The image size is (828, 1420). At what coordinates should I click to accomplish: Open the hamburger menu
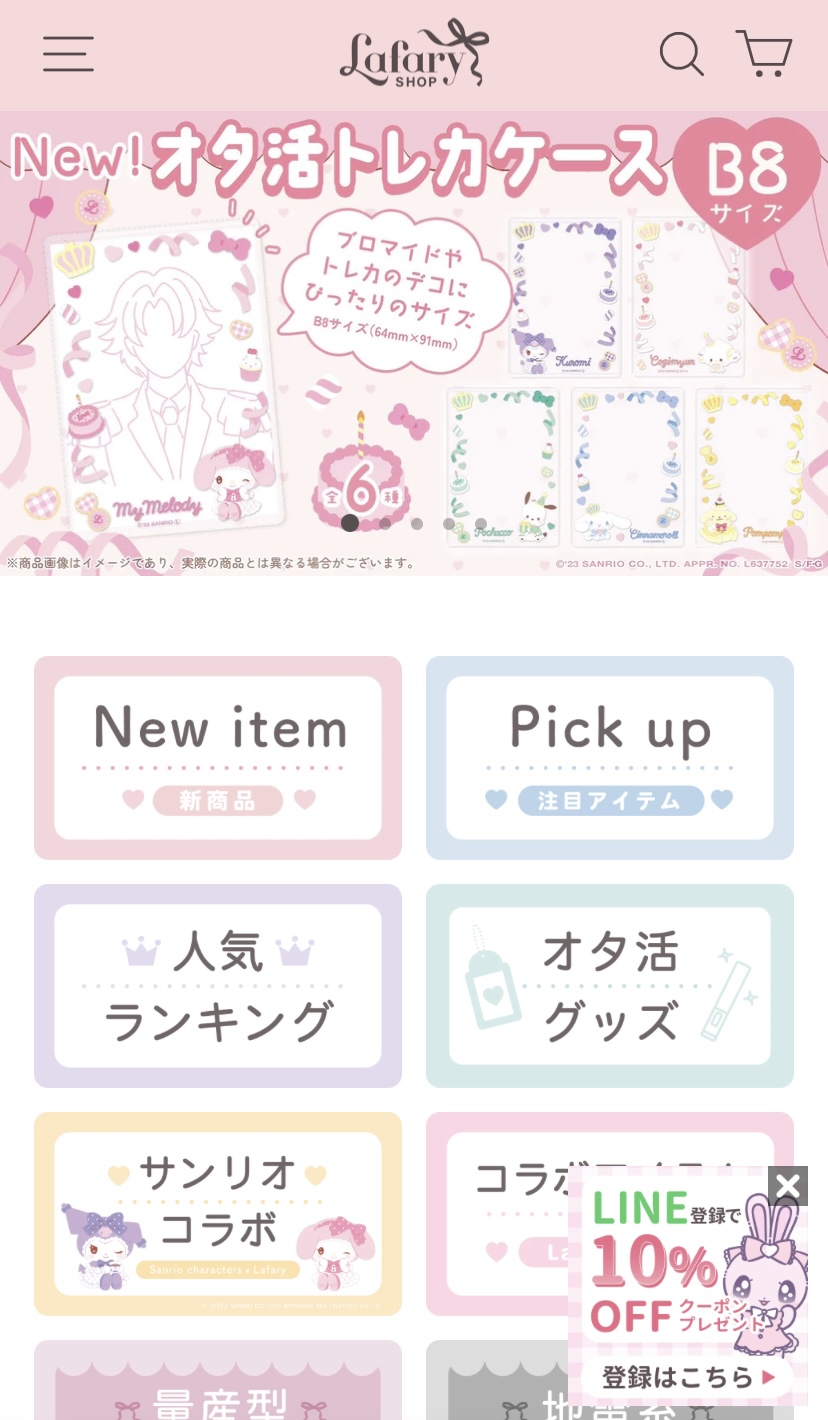click(x=68, y=54)
